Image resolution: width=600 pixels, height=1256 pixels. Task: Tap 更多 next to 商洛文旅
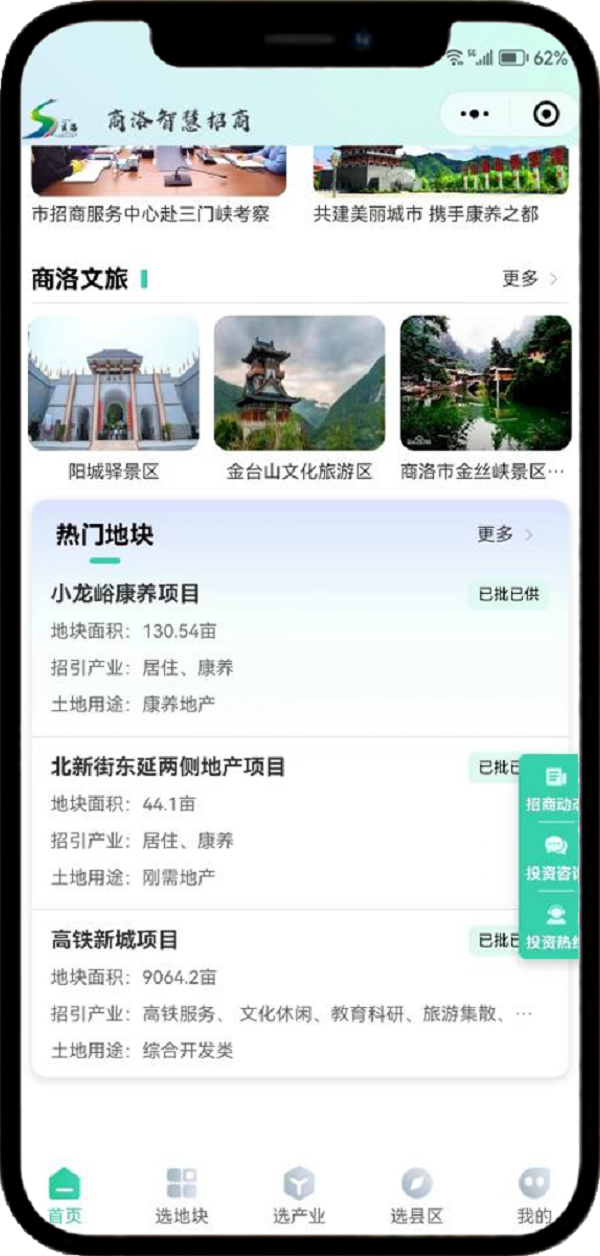click(530, 278)
